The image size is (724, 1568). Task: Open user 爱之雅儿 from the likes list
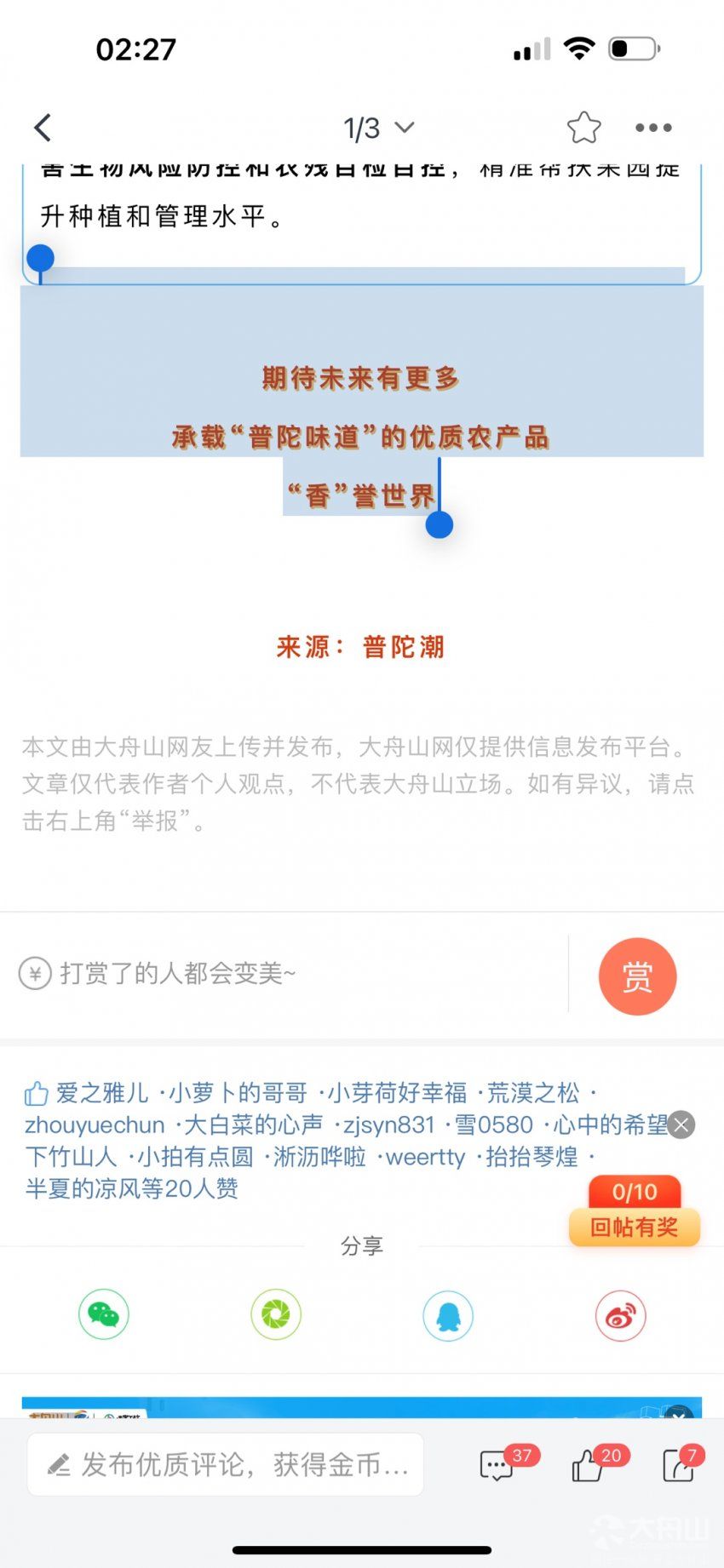[x=102, y=1092]
